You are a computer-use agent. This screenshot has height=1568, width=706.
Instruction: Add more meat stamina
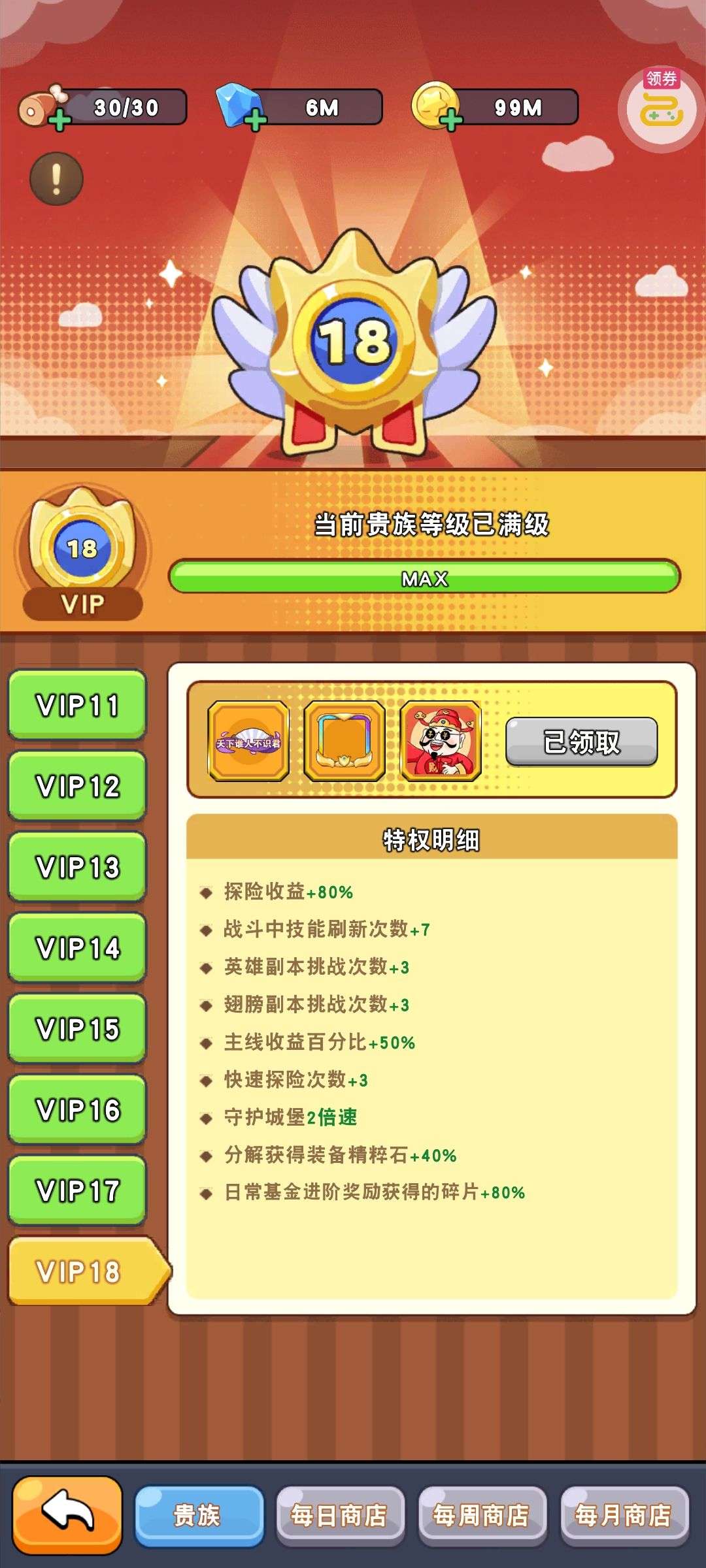coord(59,121)
